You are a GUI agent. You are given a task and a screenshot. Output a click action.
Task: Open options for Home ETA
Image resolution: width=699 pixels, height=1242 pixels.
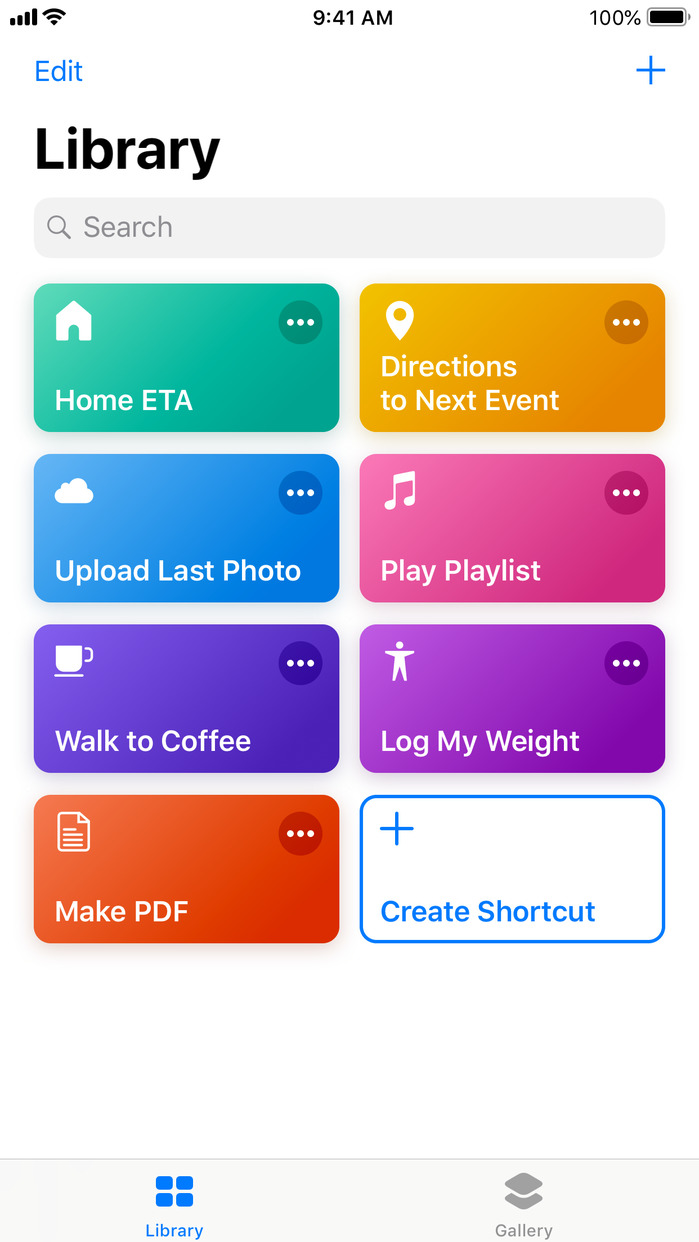tap(300, 323)
